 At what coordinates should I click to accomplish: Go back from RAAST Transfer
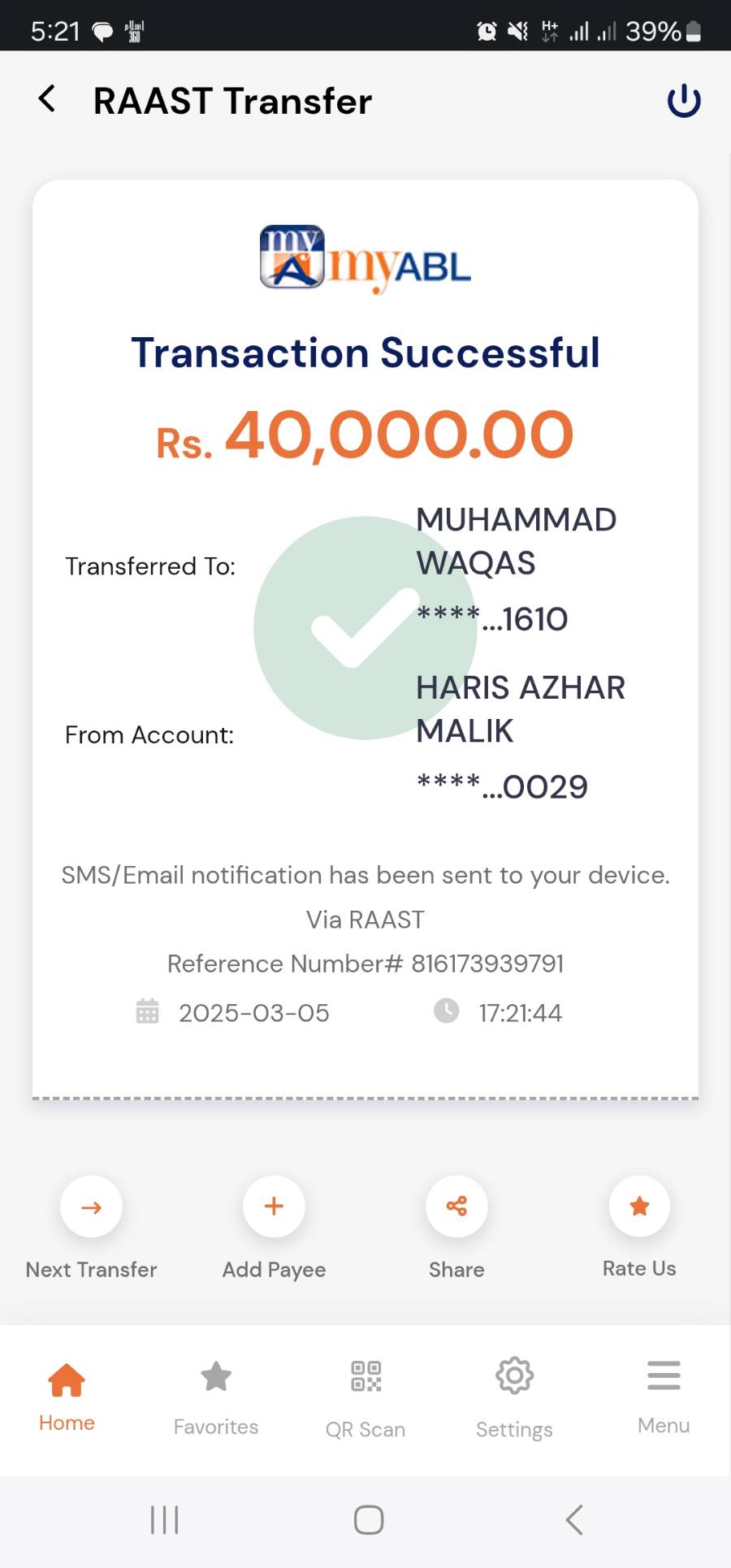pos(47,99)
